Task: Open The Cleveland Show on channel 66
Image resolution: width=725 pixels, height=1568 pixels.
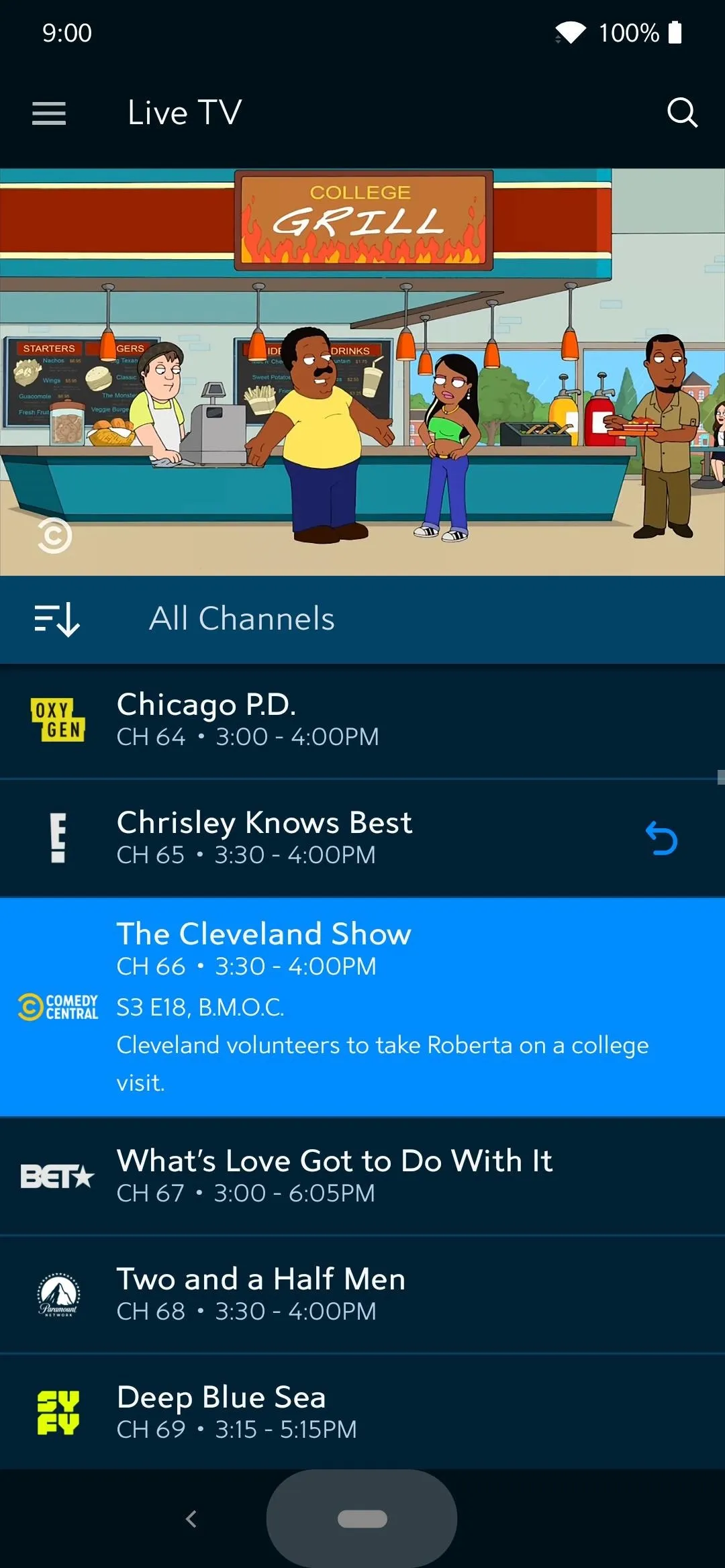Action: coord(362,1008)
